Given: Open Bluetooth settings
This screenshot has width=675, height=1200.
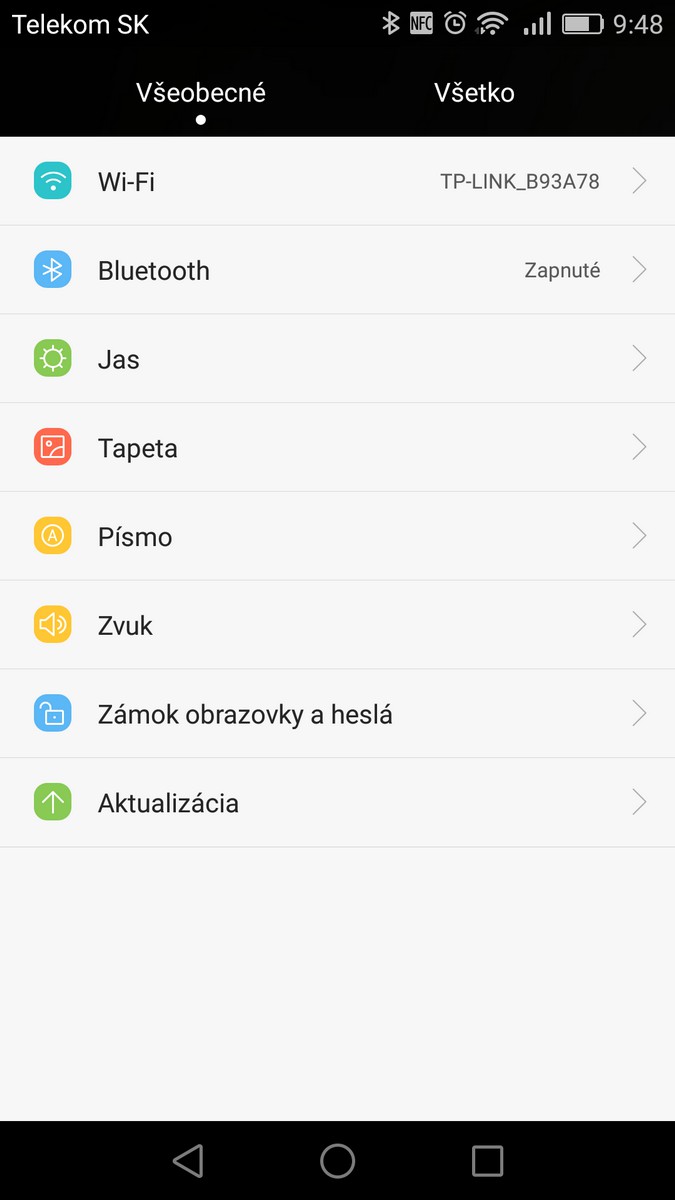Looking at the screenshot, I should (x=337, y=271).
